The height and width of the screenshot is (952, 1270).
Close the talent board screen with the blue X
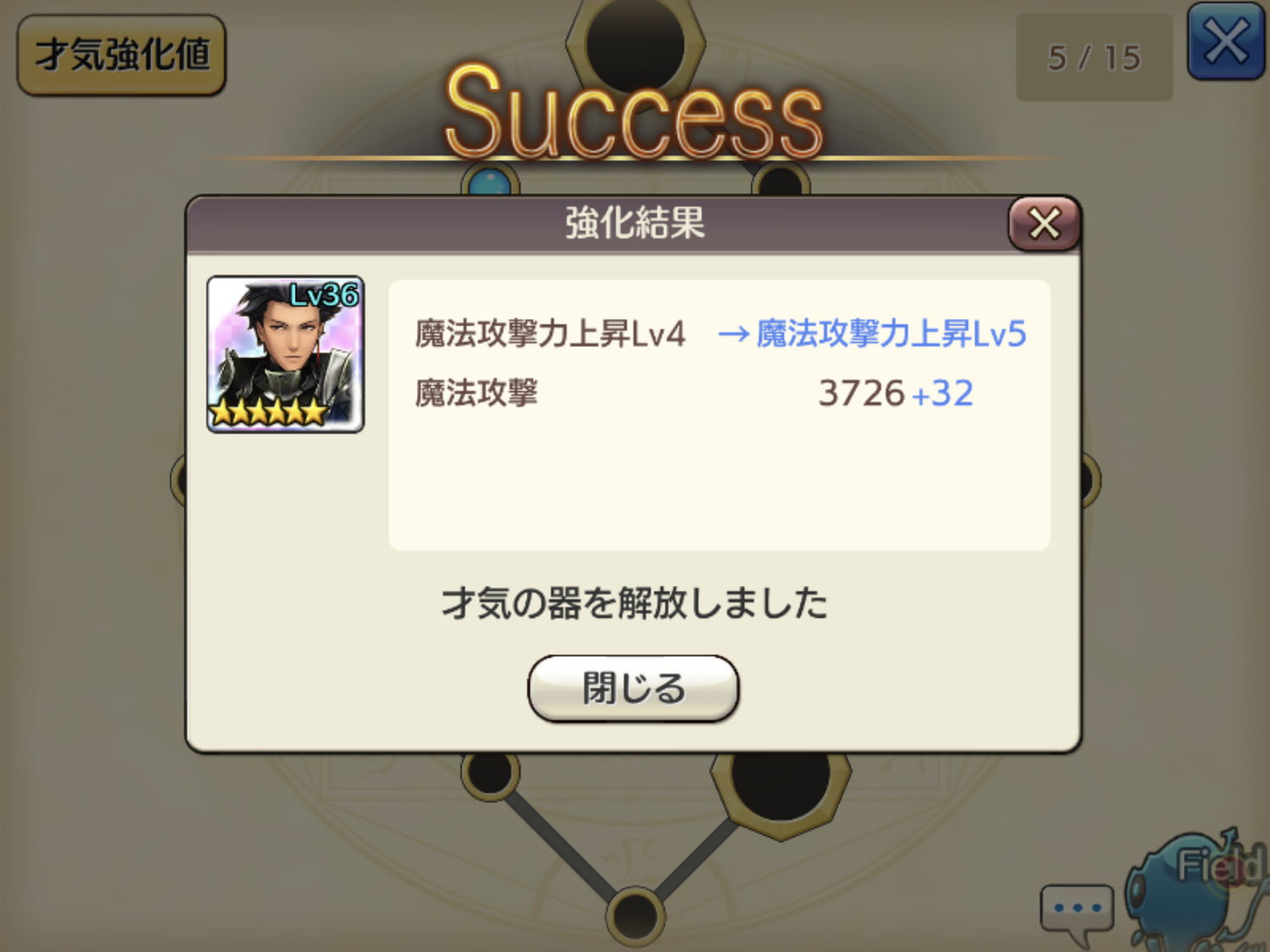1225,42
